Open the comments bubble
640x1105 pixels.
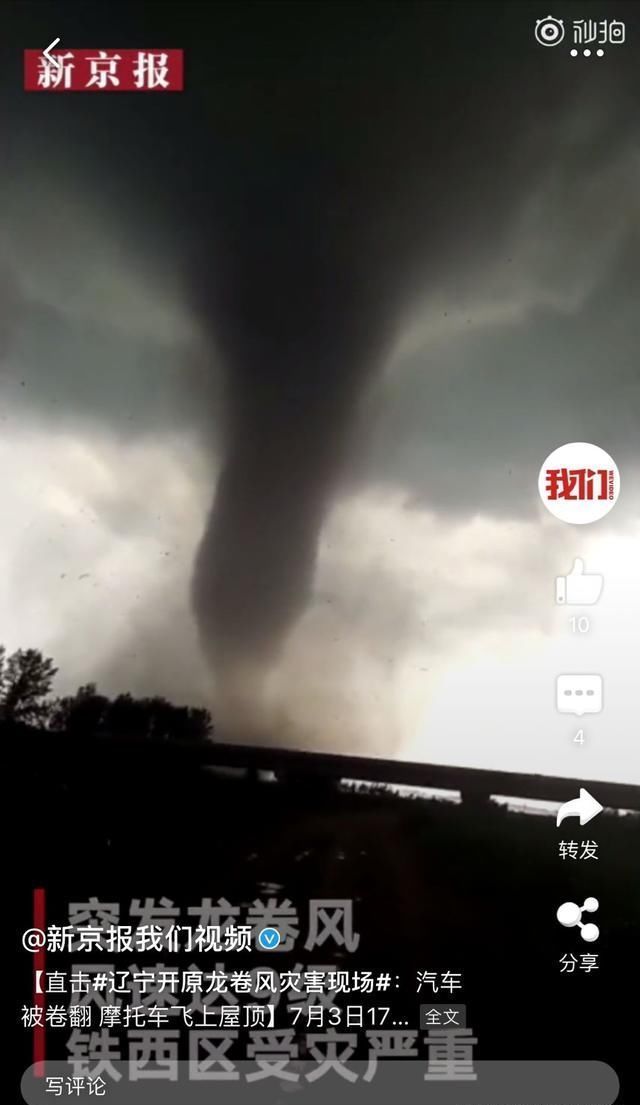point(579,695)
